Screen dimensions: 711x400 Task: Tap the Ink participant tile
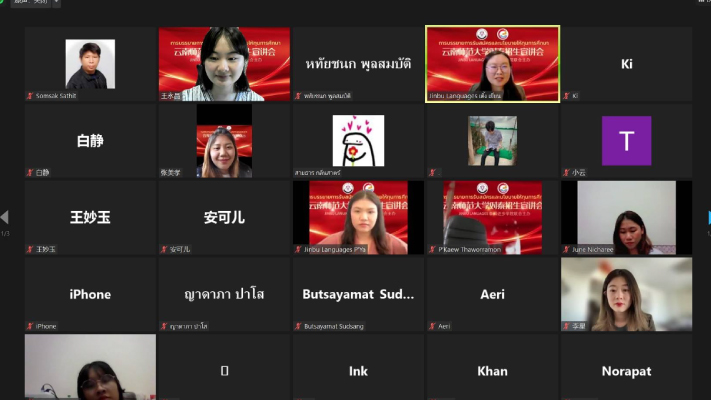click(358, 370)
